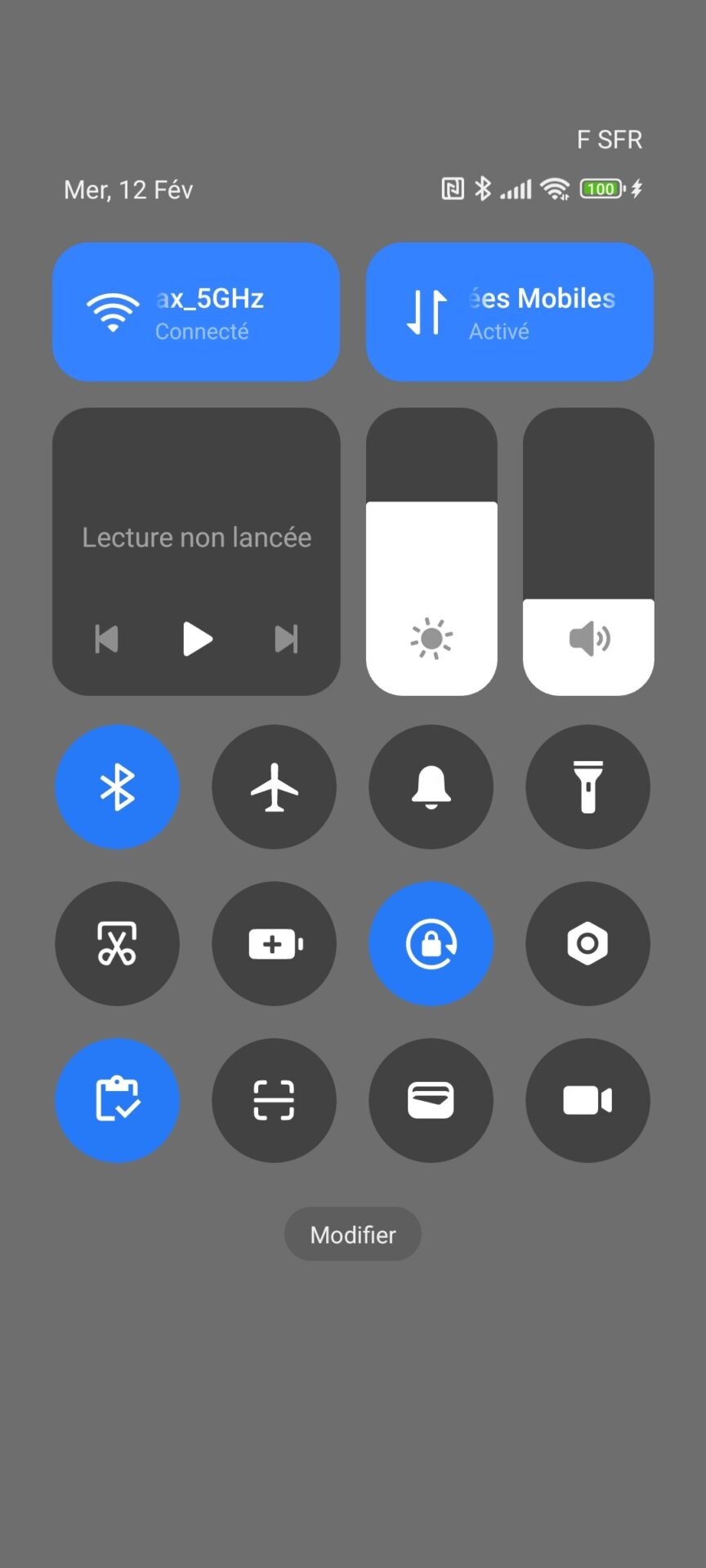Toggle the Wi-Fi ax_5GHz tile
Image resolution: width=706 pixels, height=1568 pixels.
click(196, 312)
